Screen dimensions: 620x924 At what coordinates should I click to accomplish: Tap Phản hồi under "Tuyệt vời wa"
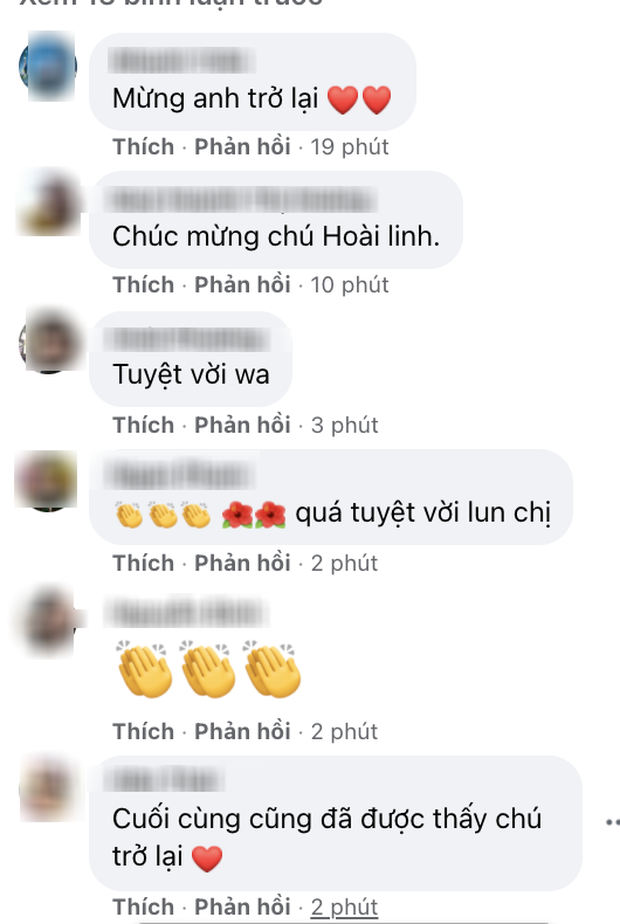point(242,425)
